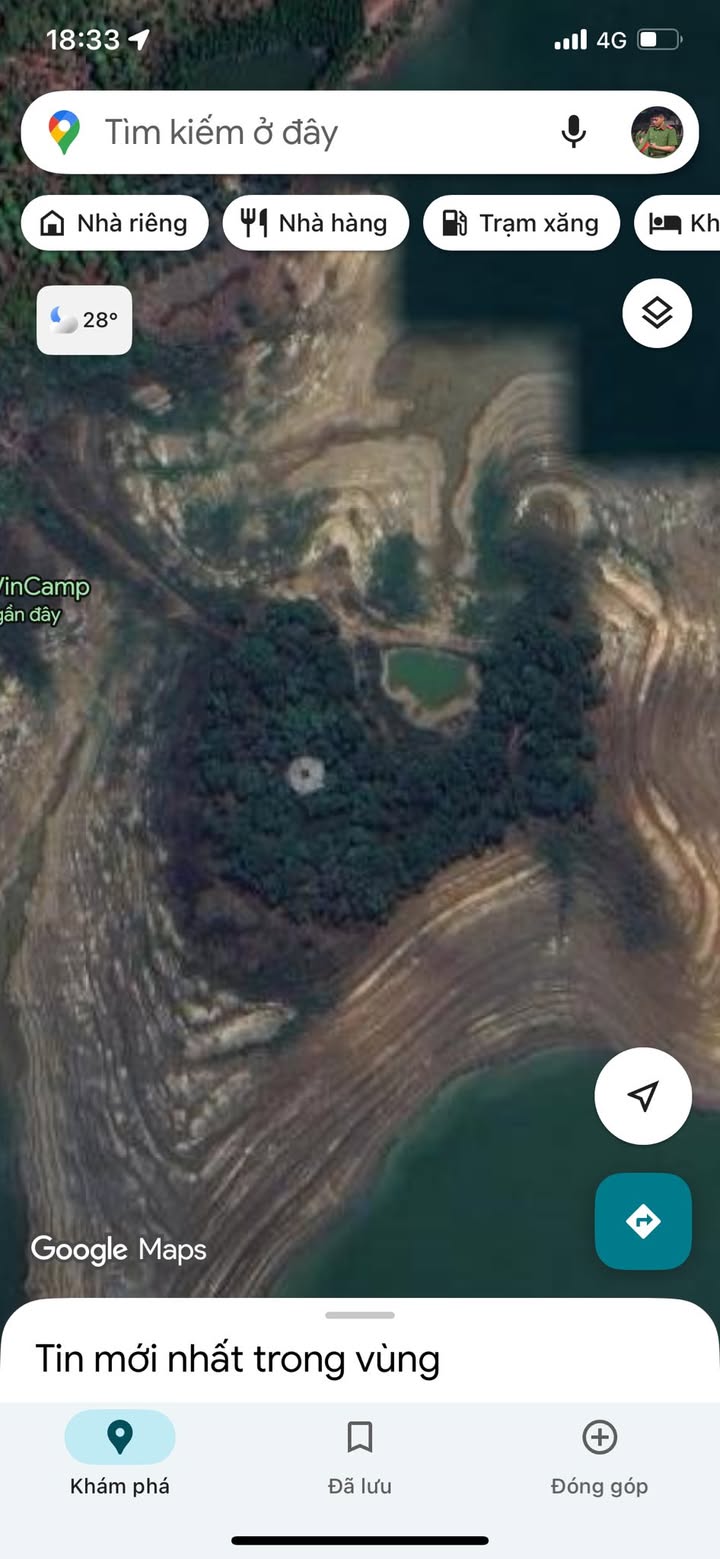Image resolution: width=720 pixels, height=1559 pixels.
Task: Open the 28° weather widget
Action: (x=84, y=320)
